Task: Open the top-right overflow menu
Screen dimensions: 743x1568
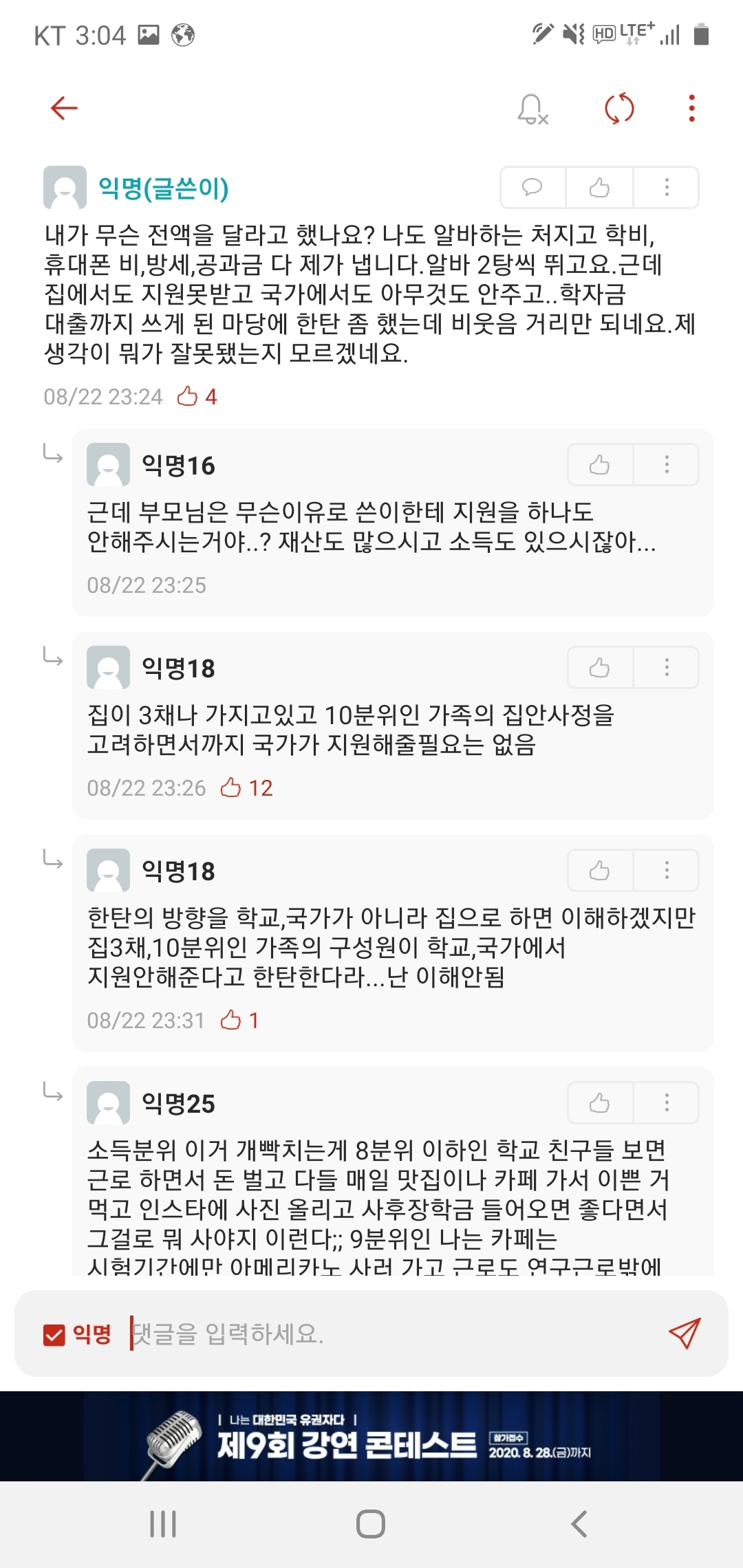Action: (x=691, y=108)
